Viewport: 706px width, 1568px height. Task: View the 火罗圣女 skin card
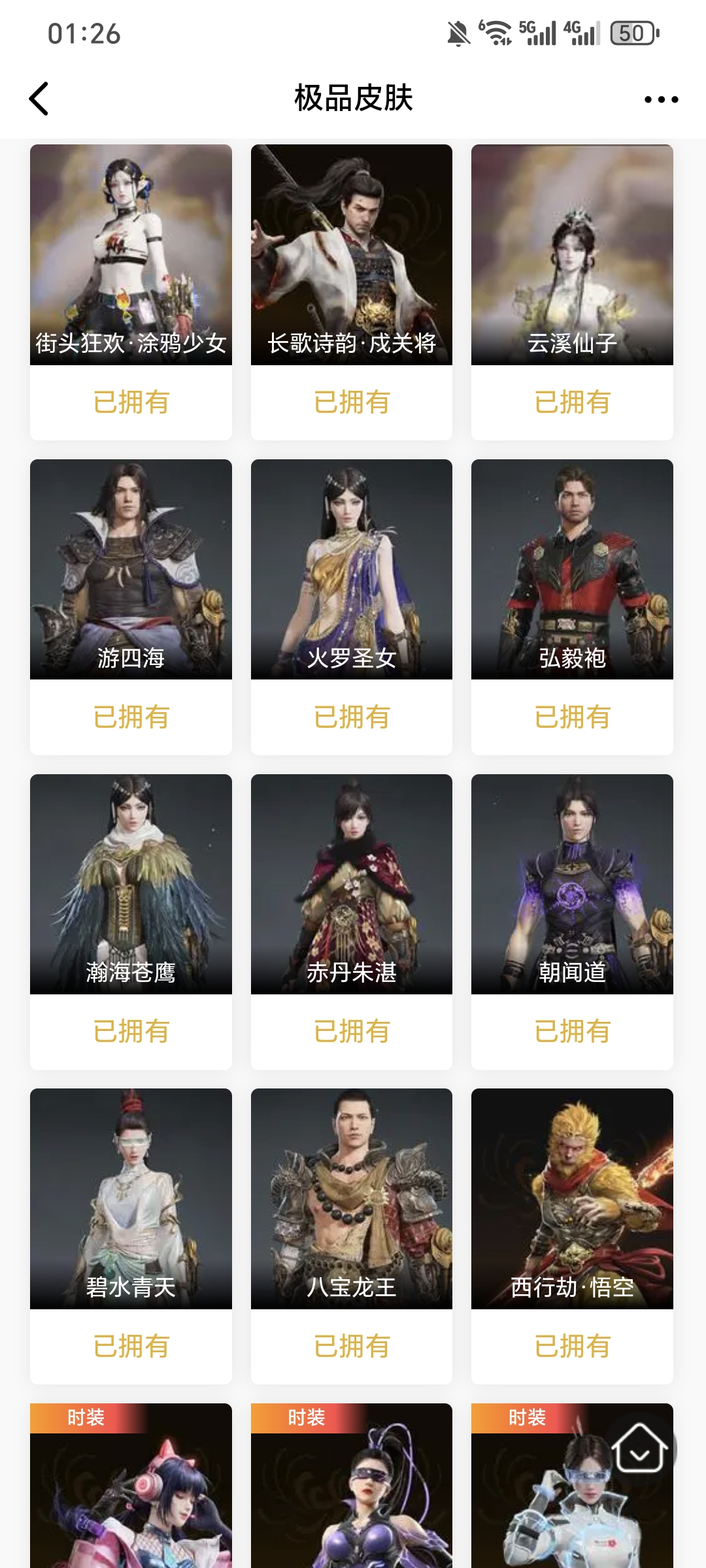[x=352, y=569]
